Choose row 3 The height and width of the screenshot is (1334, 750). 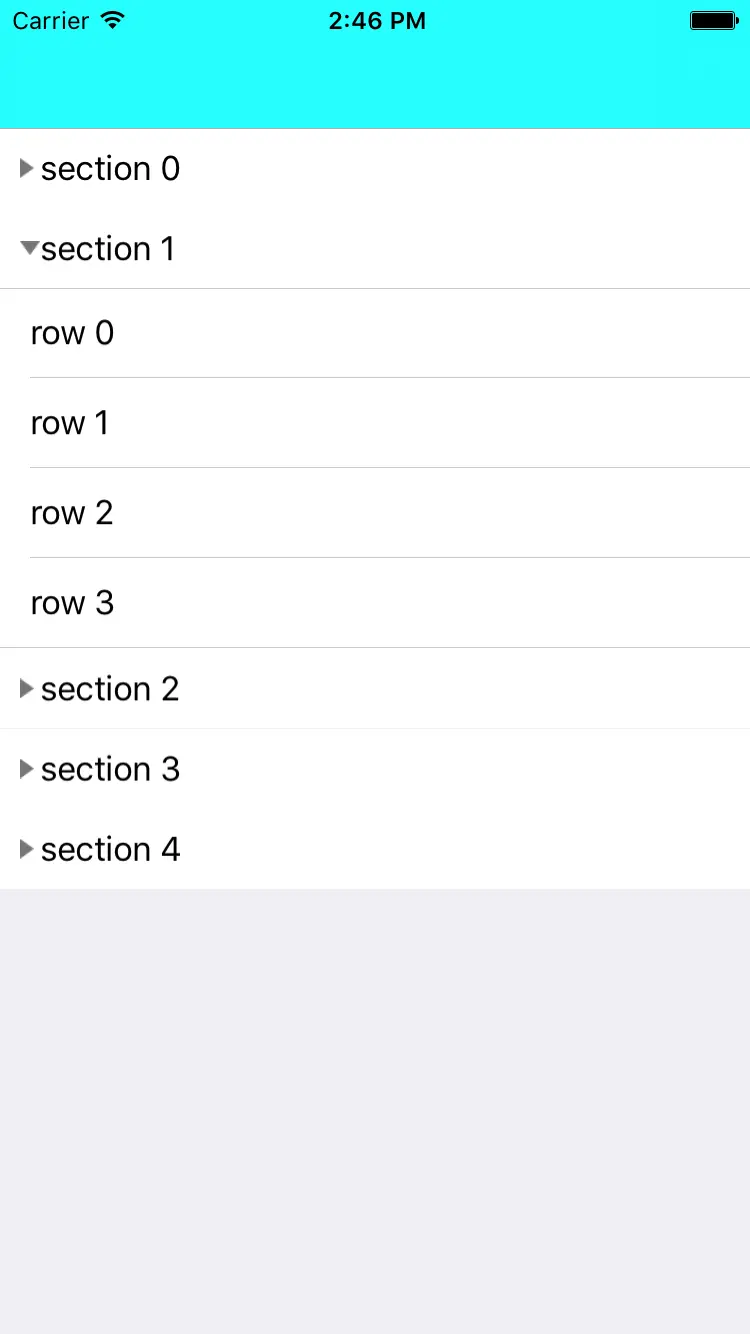coord(375,603)
